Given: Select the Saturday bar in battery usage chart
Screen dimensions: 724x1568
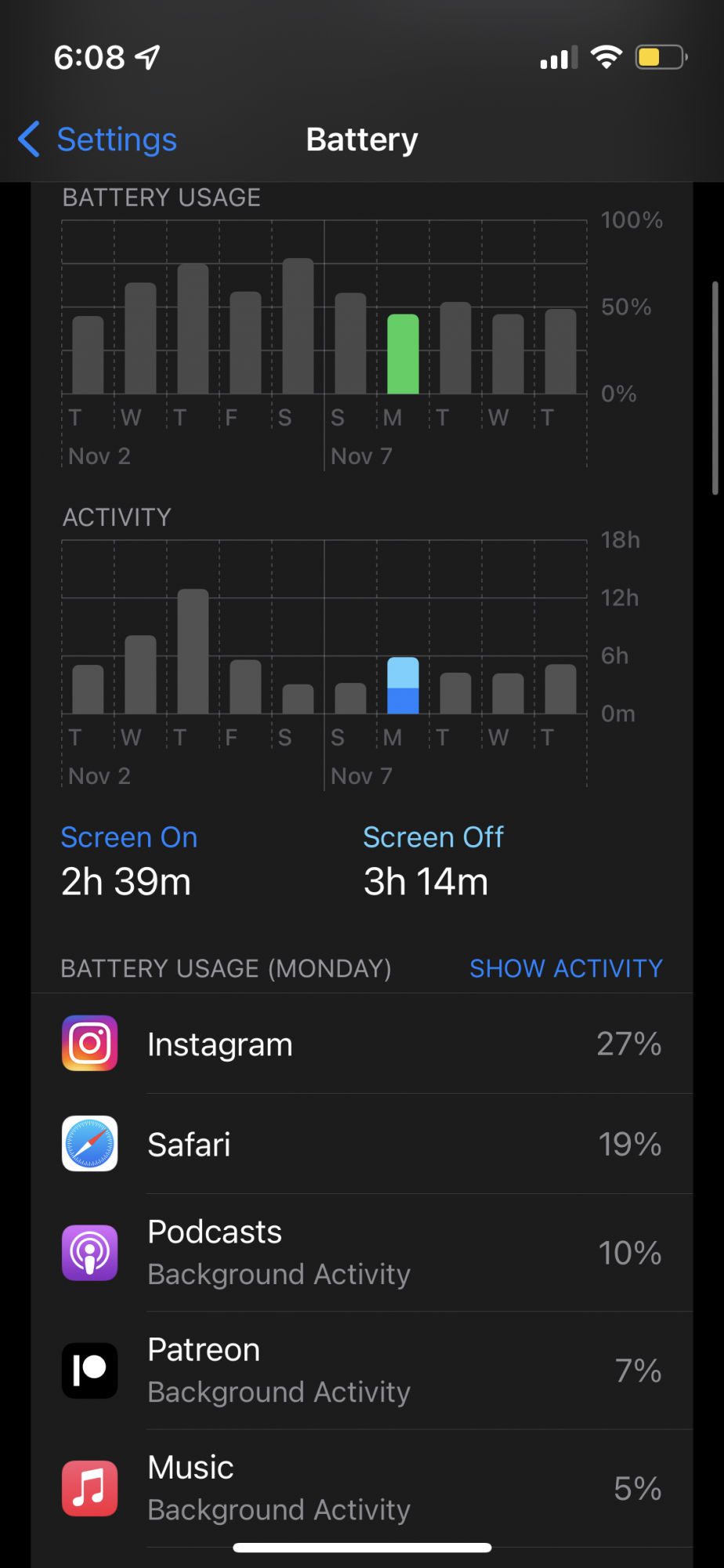Looking at the screenshot, I should pyautogui.click(x=298, y=326).
